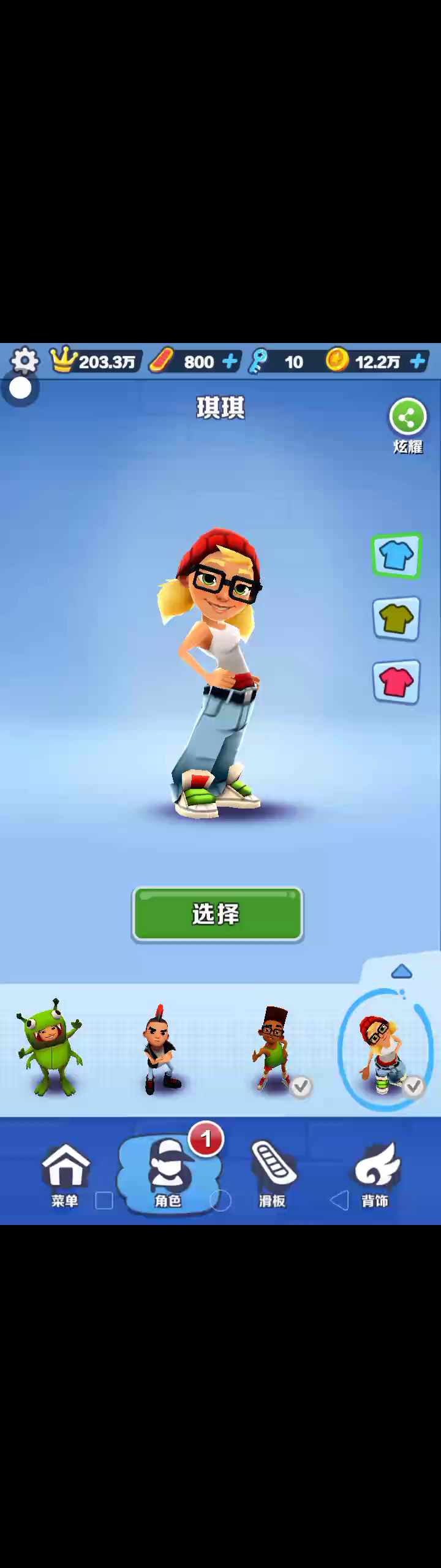Image resolution: width=441 pixels, height=1568 pixels.
Task: Add more coins with the plus
Action: click(418, 361)
